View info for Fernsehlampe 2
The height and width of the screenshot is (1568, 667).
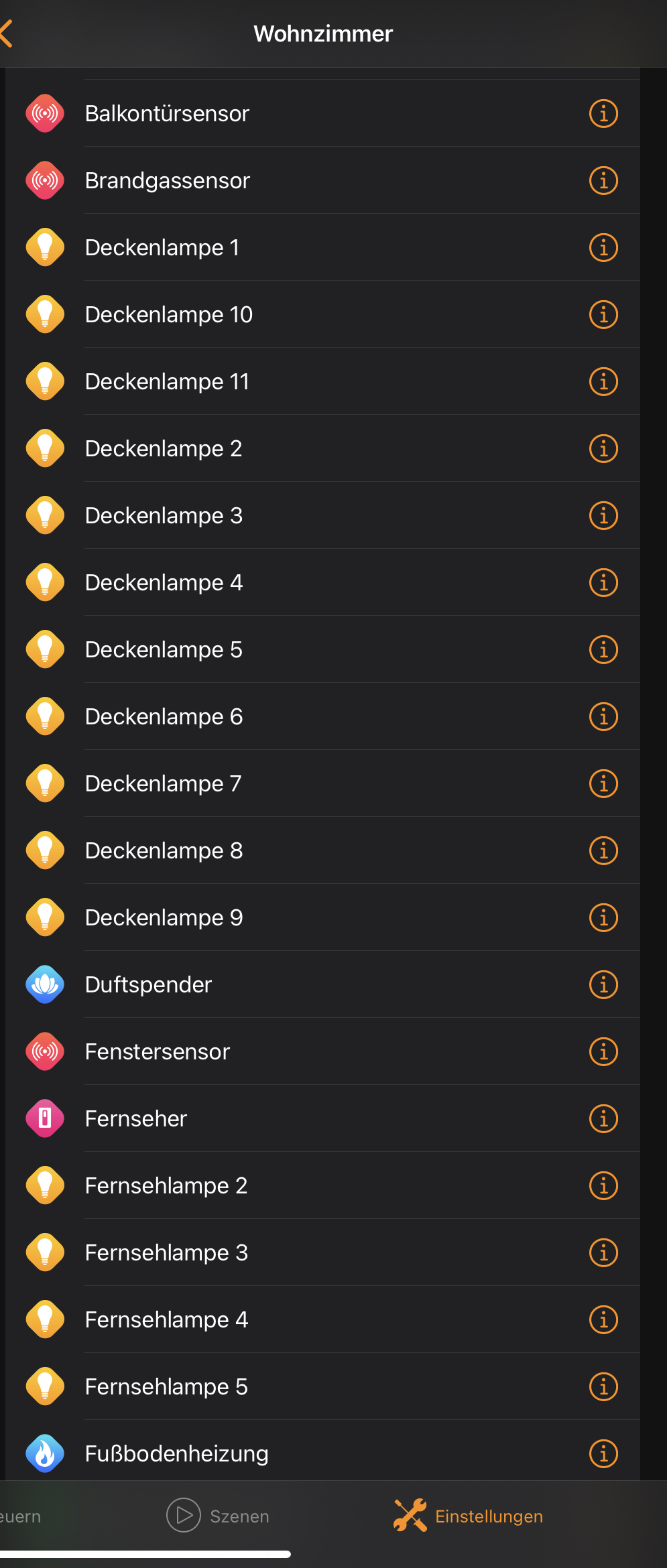point(603,1185)
